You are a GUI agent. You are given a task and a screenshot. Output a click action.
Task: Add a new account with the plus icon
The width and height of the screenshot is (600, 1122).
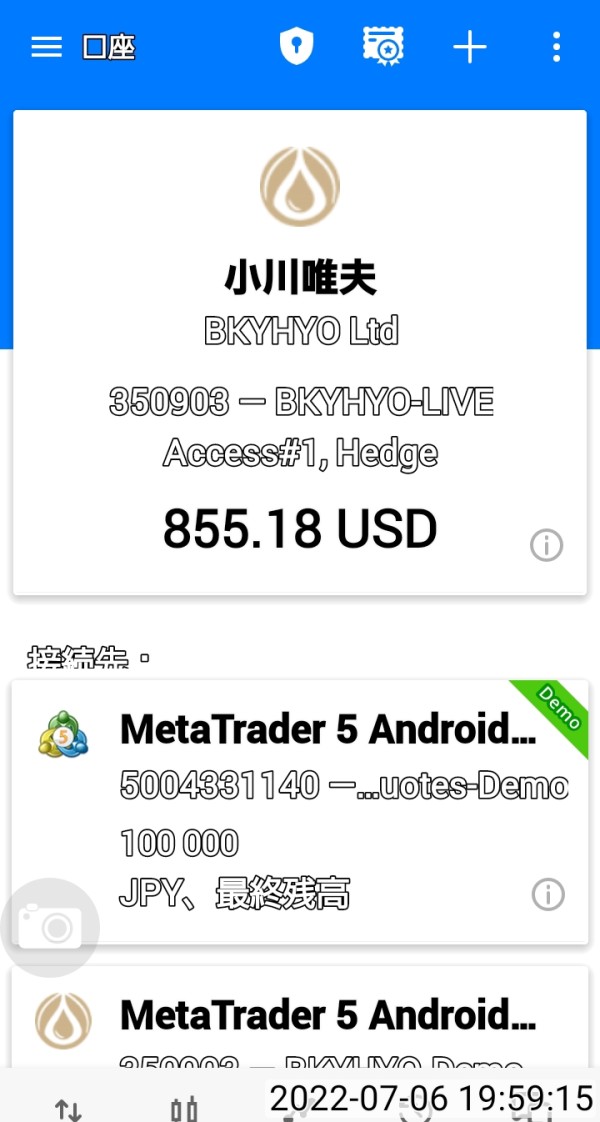(x=470, y=47)
